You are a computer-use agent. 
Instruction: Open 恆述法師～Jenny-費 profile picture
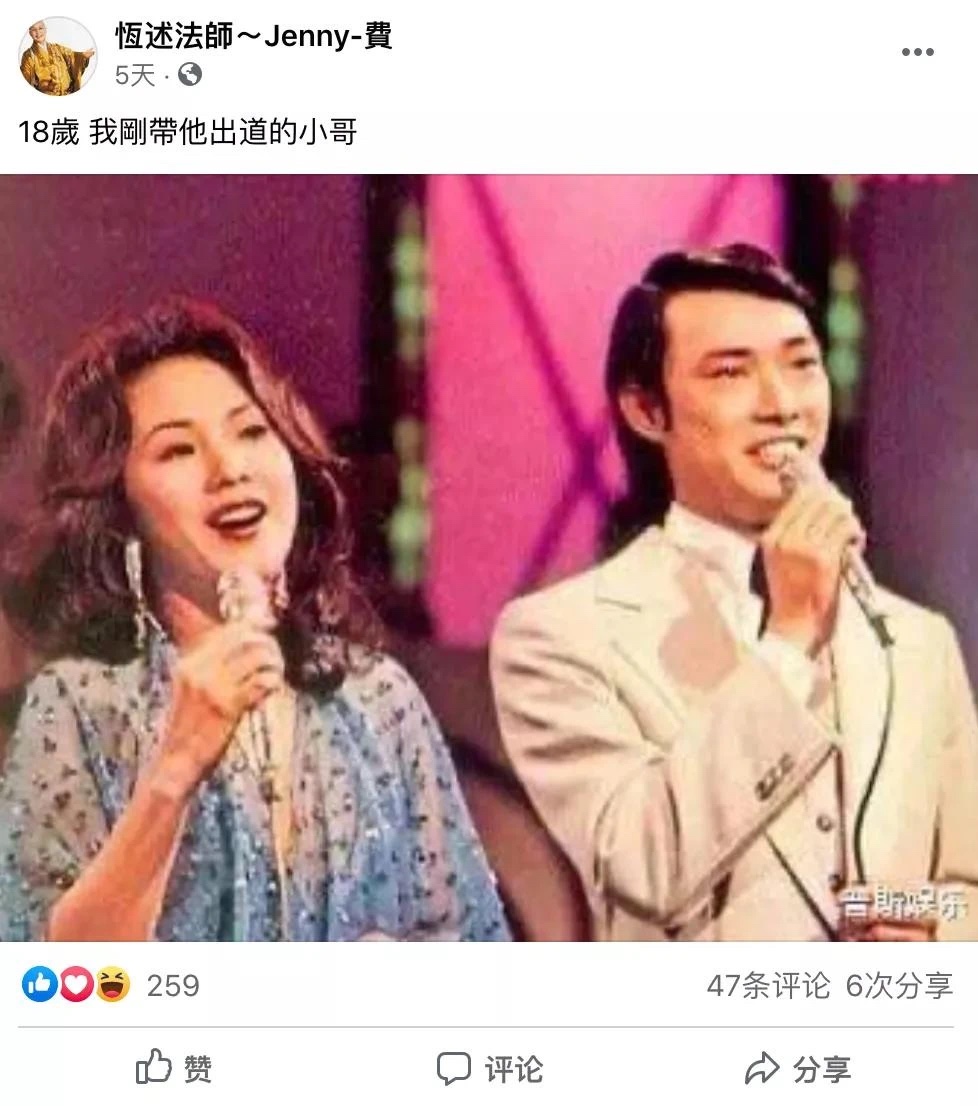click(57, 56)
